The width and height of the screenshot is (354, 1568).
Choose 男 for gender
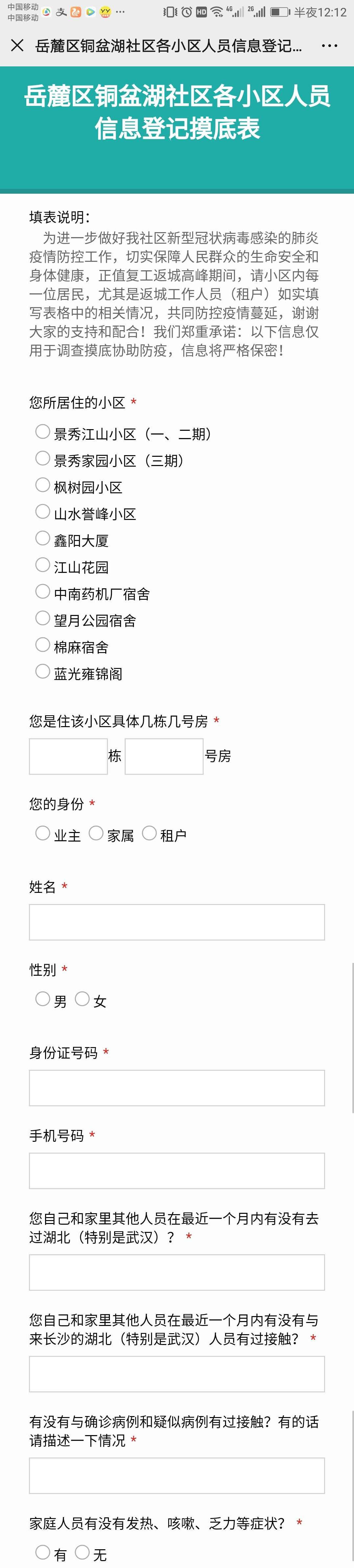coord(43,999)
